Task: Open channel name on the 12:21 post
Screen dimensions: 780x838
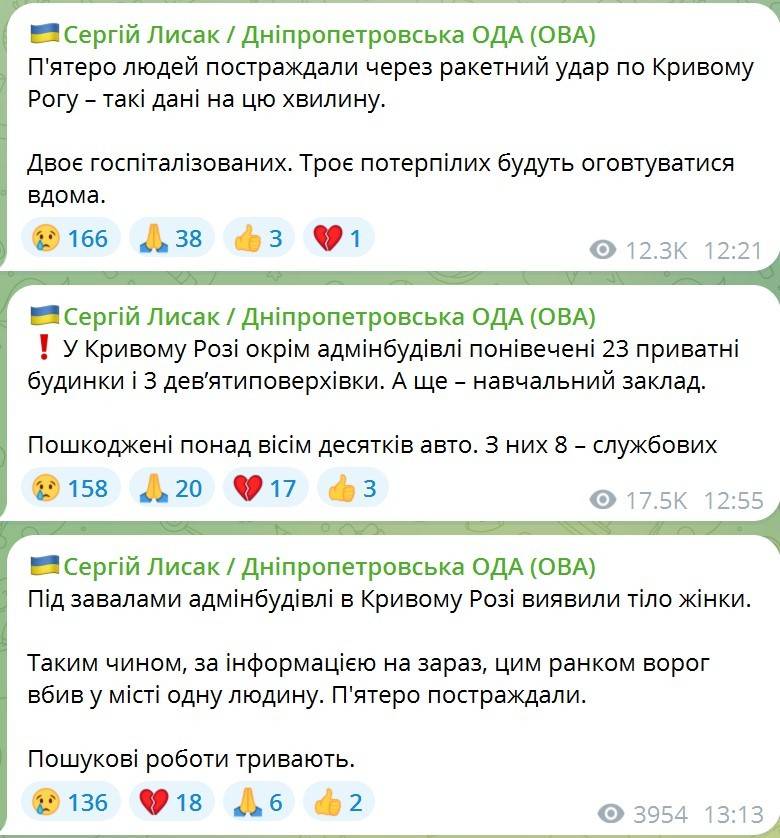Action: pos(328,36)
